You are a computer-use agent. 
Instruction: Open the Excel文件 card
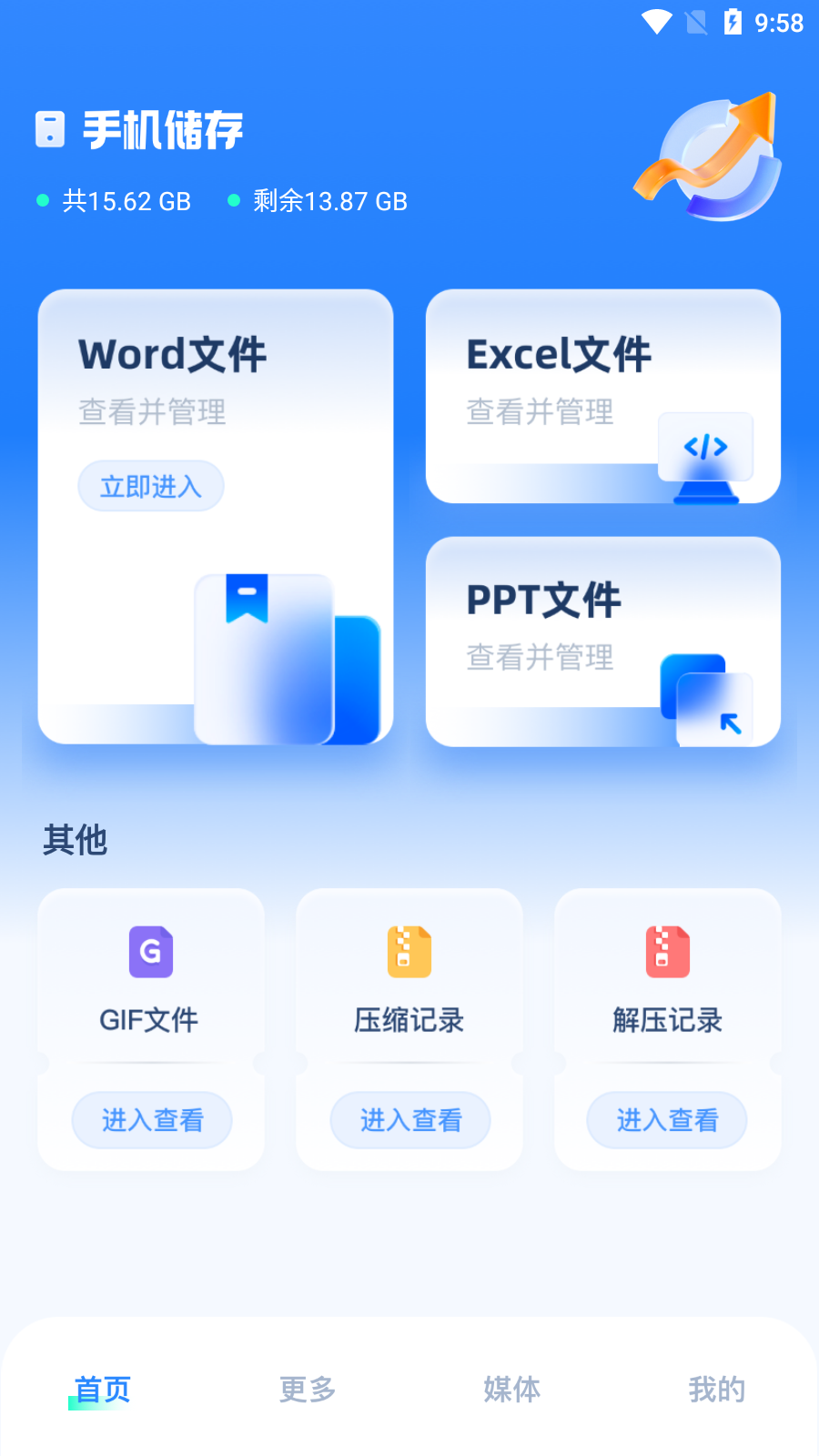[603, 397]
